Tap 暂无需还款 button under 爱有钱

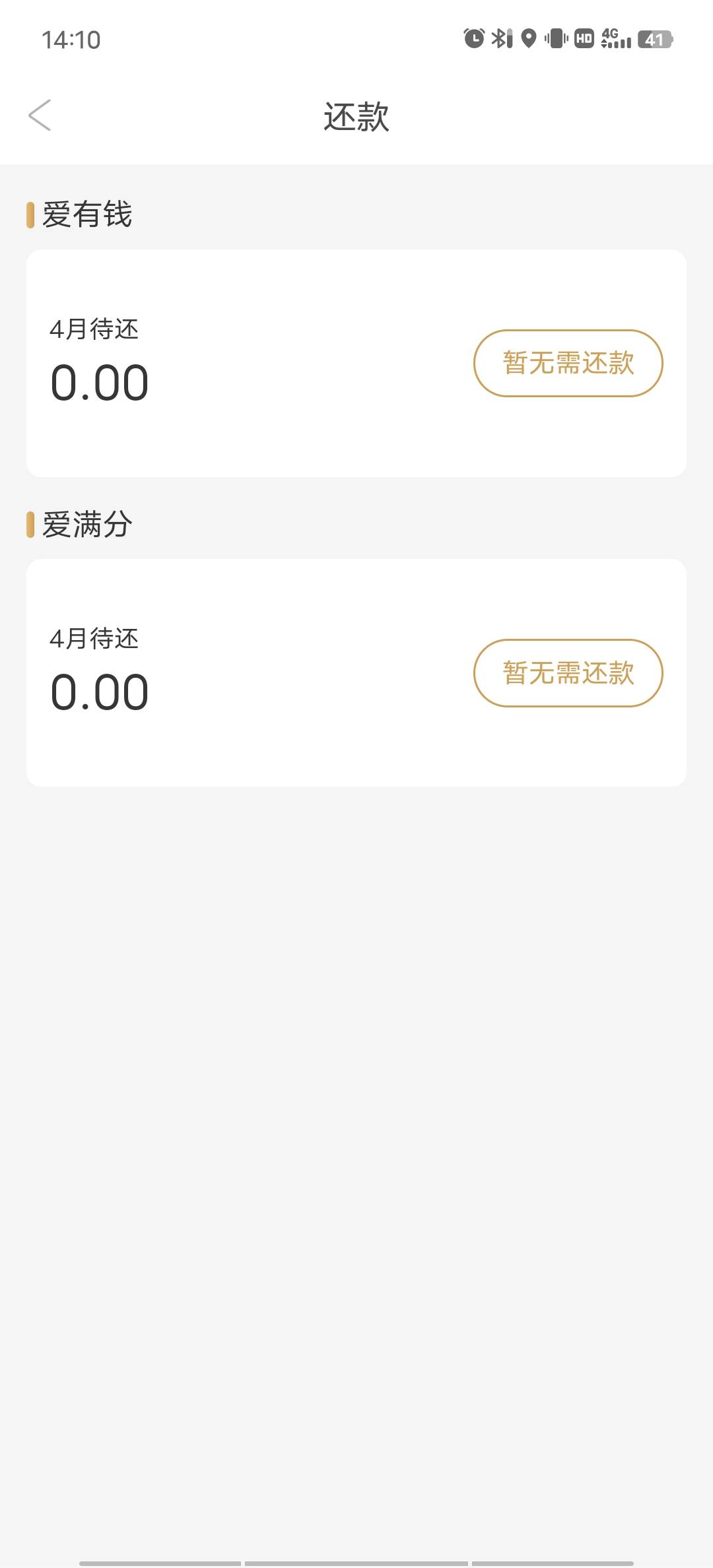coord(568,363)
